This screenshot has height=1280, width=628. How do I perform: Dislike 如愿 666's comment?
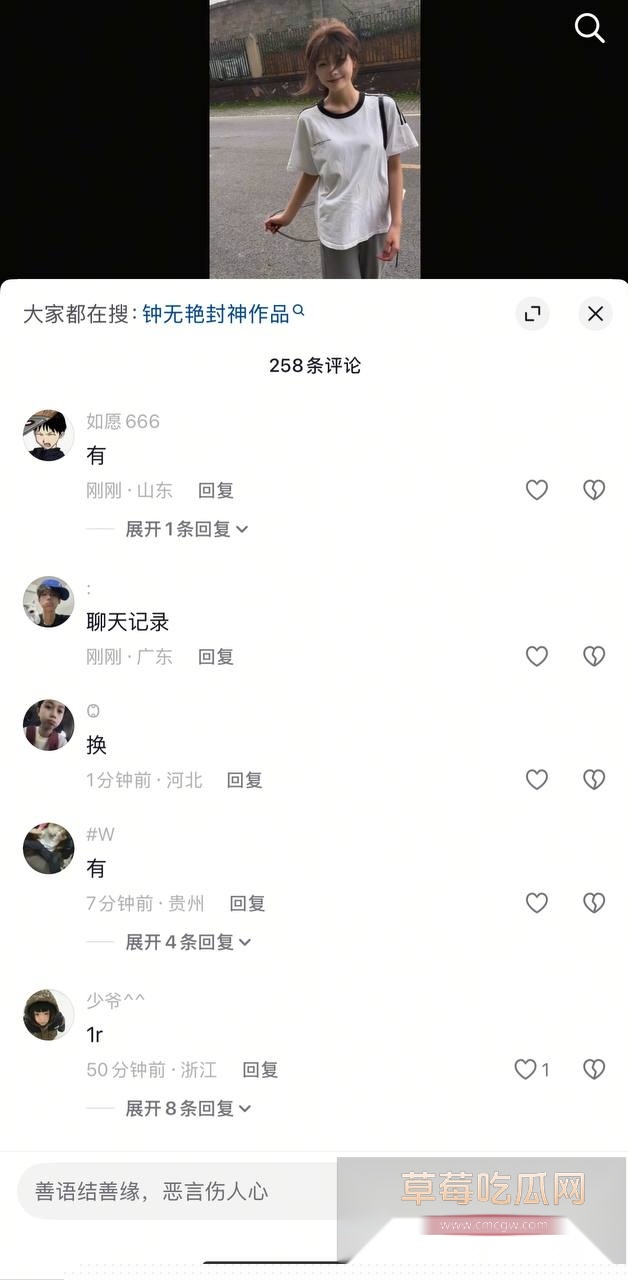click(x=594, y=490)
